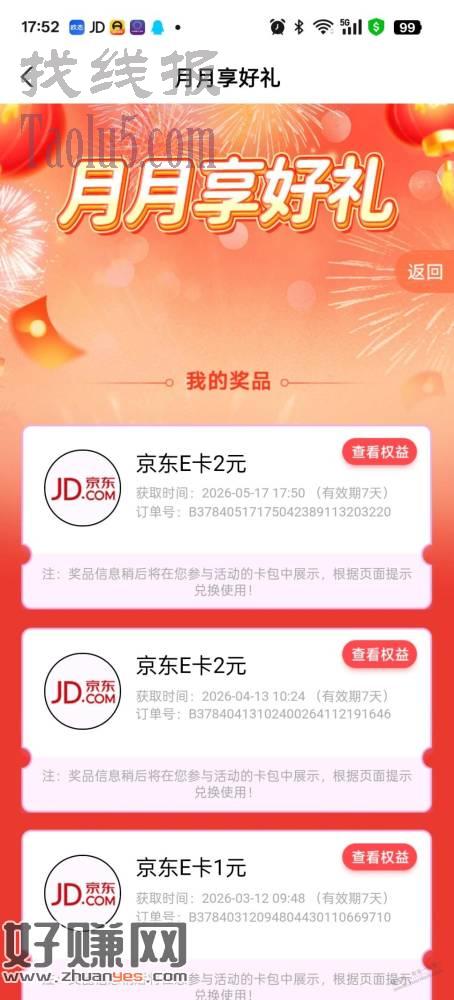Image resolution: width=454 pixels, height=1000 pixels.
Task: Tap the 返回 button on the banner
Action: coord(425,272)
